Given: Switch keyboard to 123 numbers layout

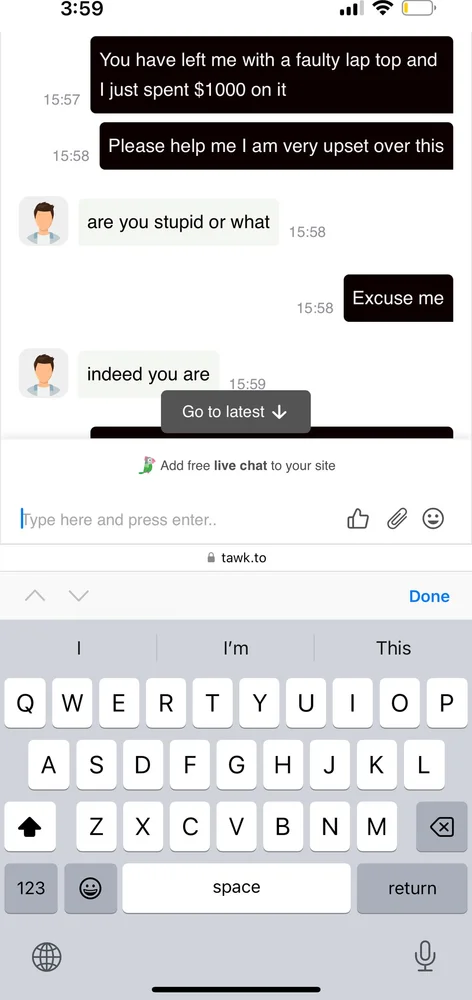Looking at the screenshot, I should (x=31, y=888).
